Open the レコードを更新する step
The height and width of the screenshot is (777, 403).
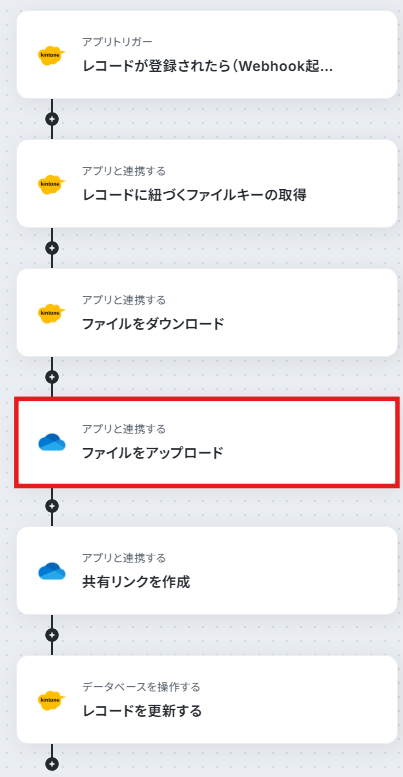click(207, 700)
